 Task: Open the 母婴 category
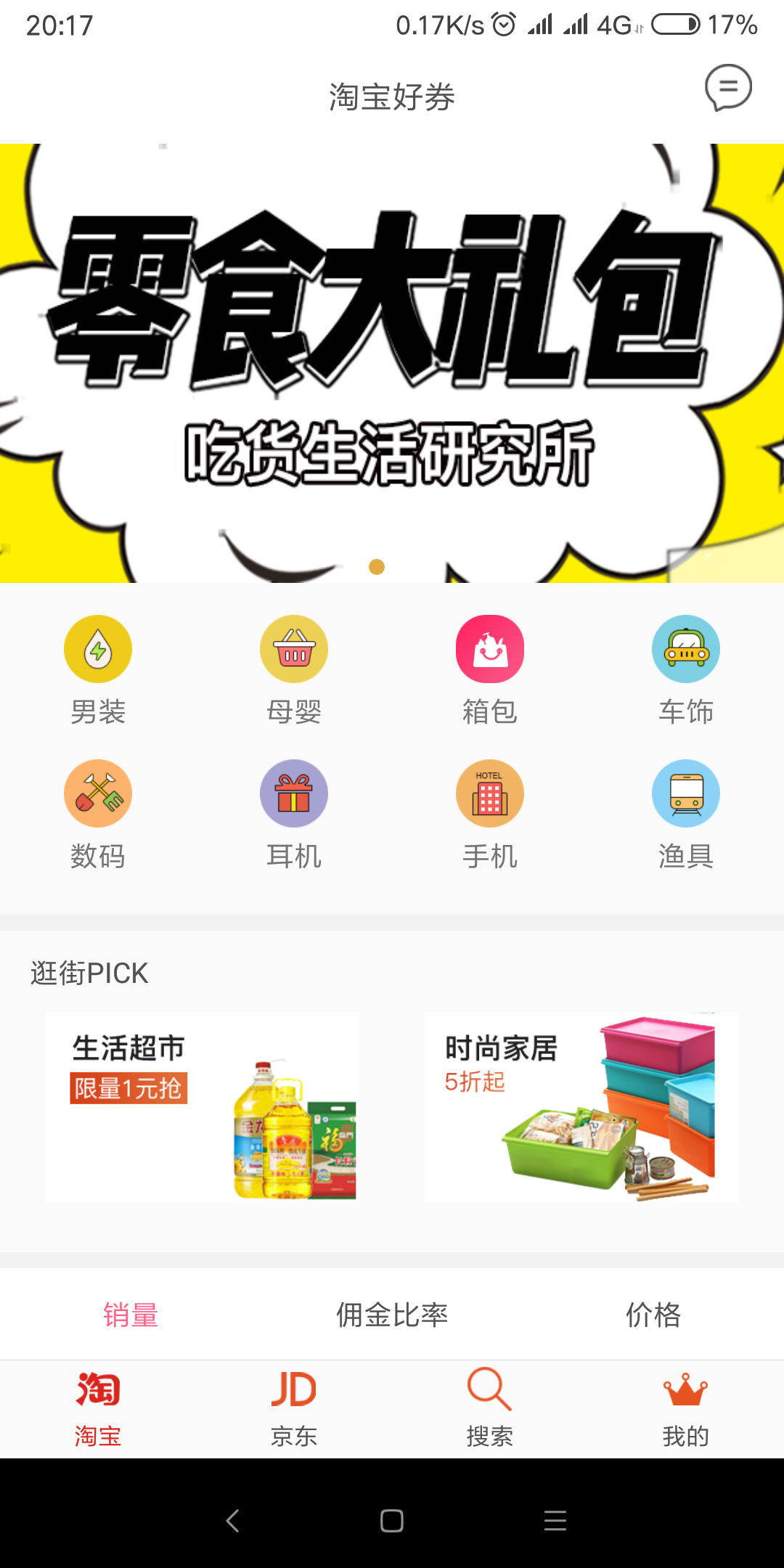point(294,669)
